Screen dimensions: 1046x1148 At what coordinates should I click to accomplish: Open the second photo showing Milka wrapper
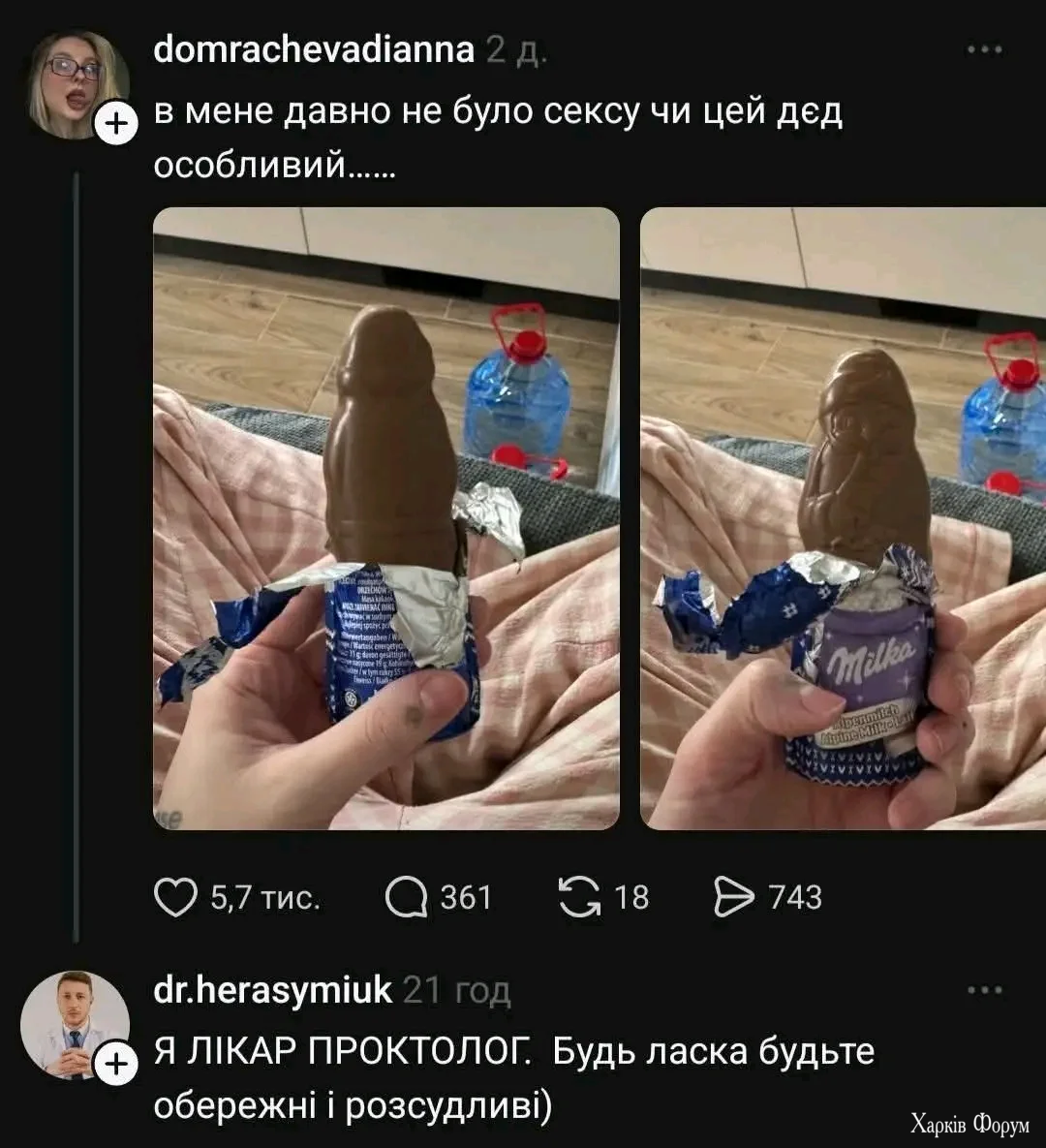843,518
